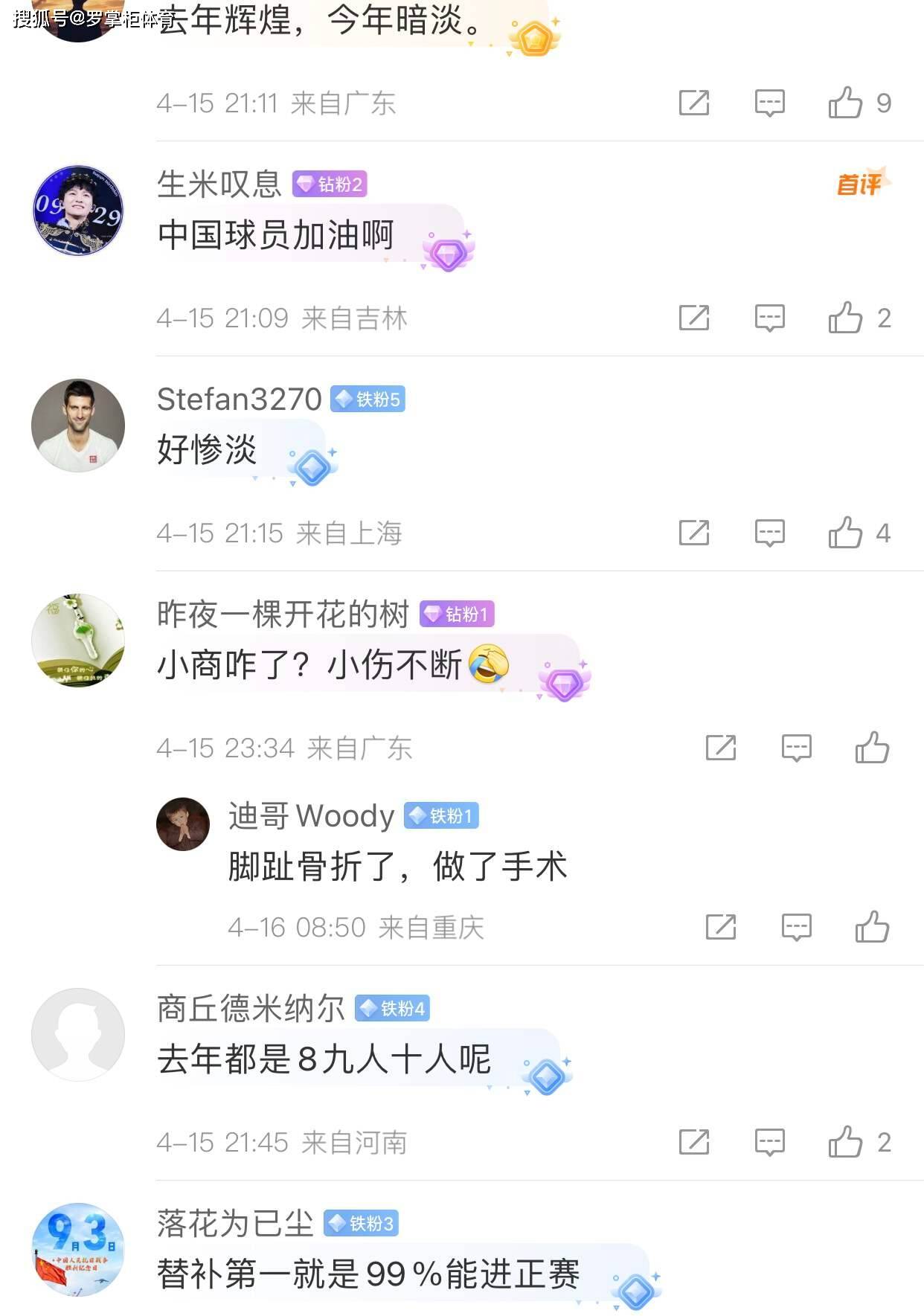The width and height of the screenshot is (924, 1316).
Task: Open 生米叹息's profile avatar
Action: click(x=78, y=211)
